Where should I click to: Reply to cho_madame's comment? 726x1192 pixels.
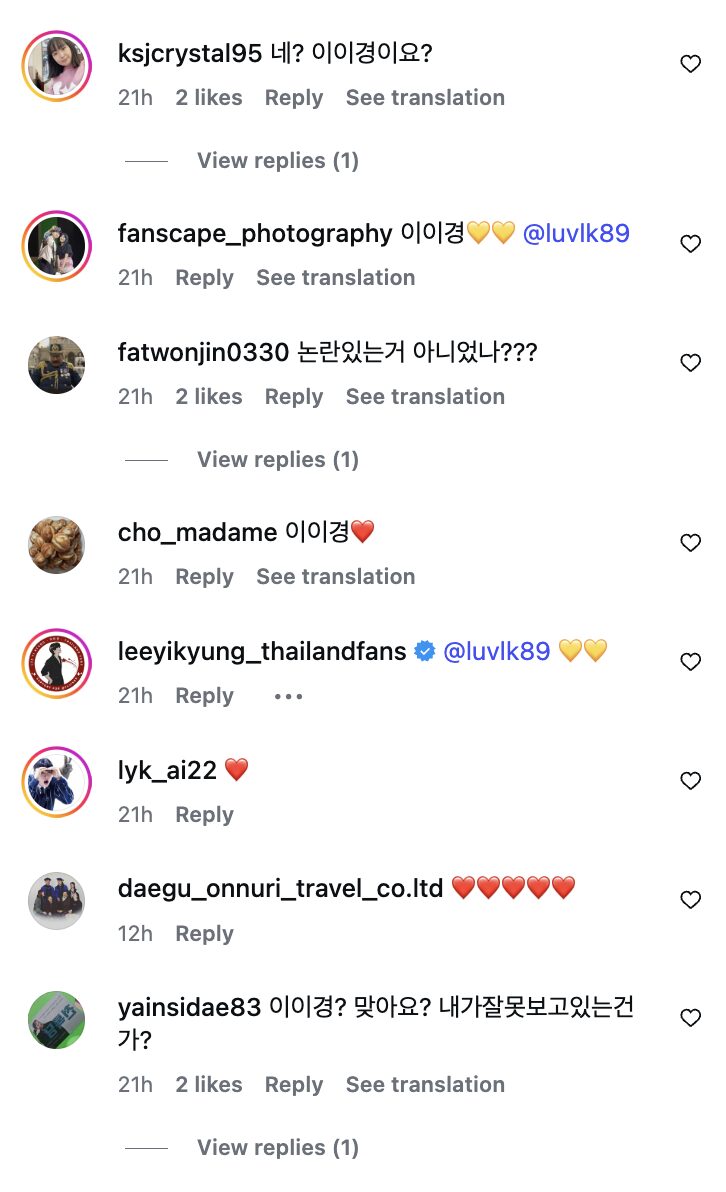204,577
